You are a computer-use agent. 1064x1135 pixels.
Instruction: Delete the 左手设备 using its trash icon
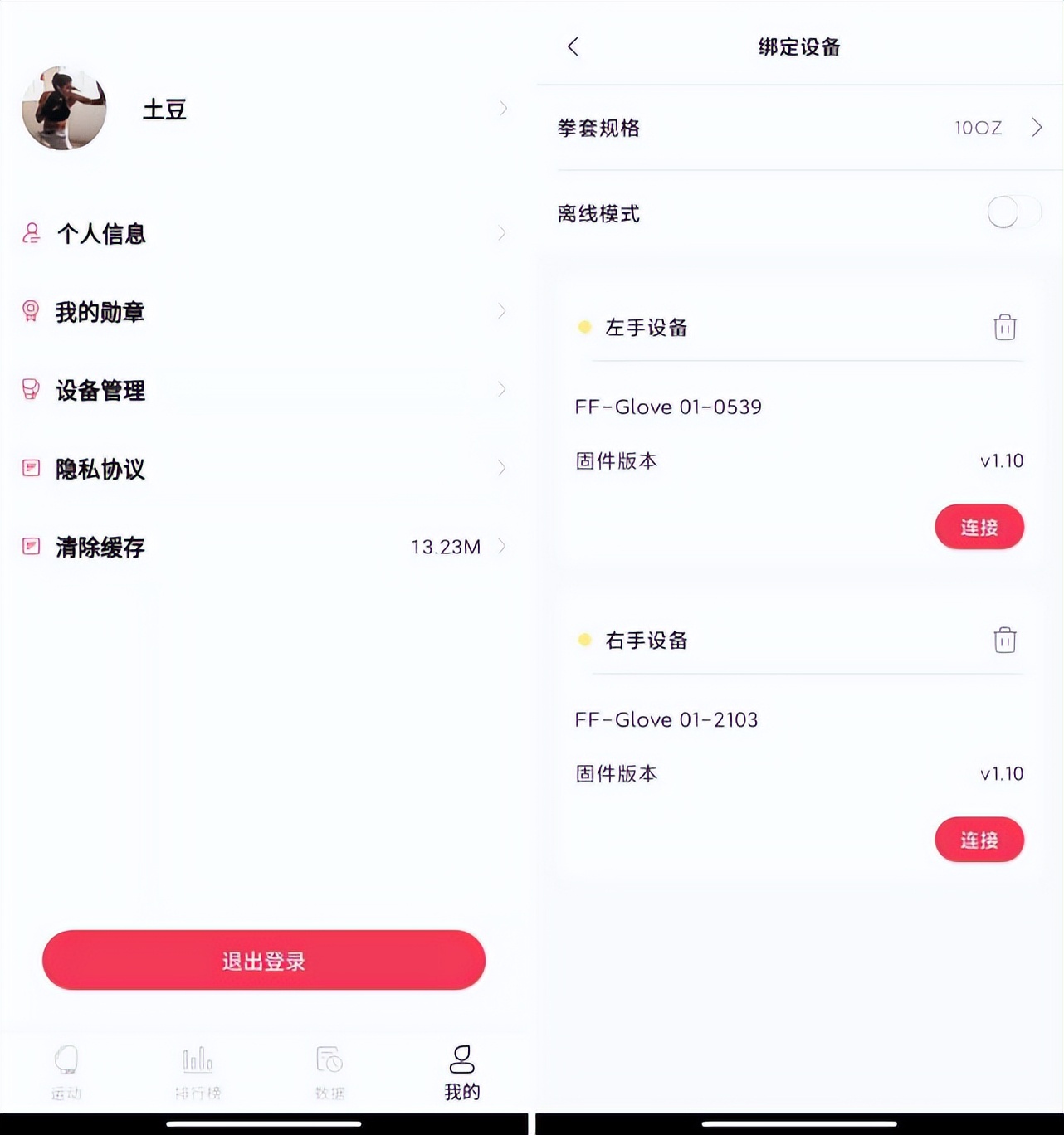[1004, 327]
